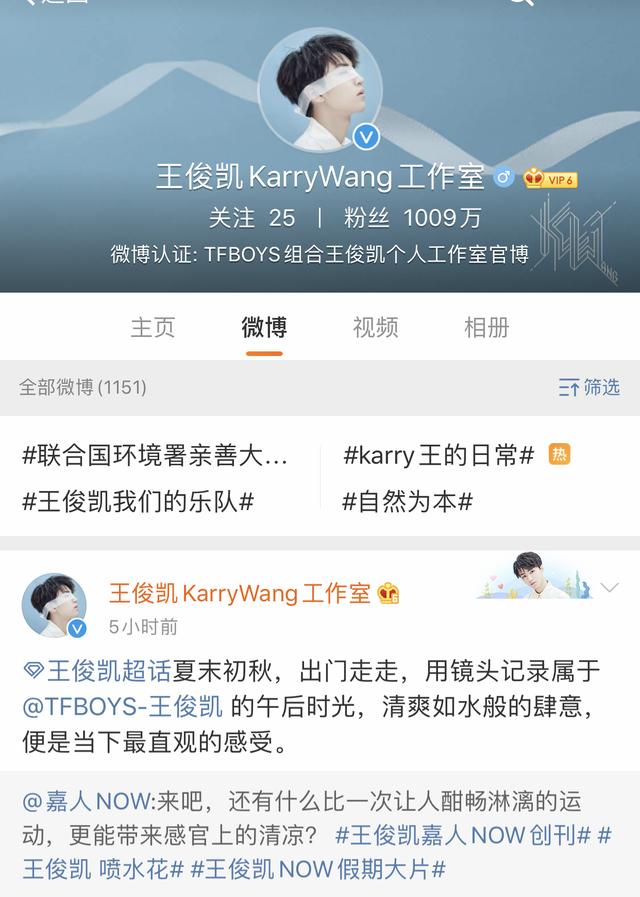Open hashtag #联合国环境署亲善大…
The width and height of the screenshot is (640, 897).
tap(155, 456)
